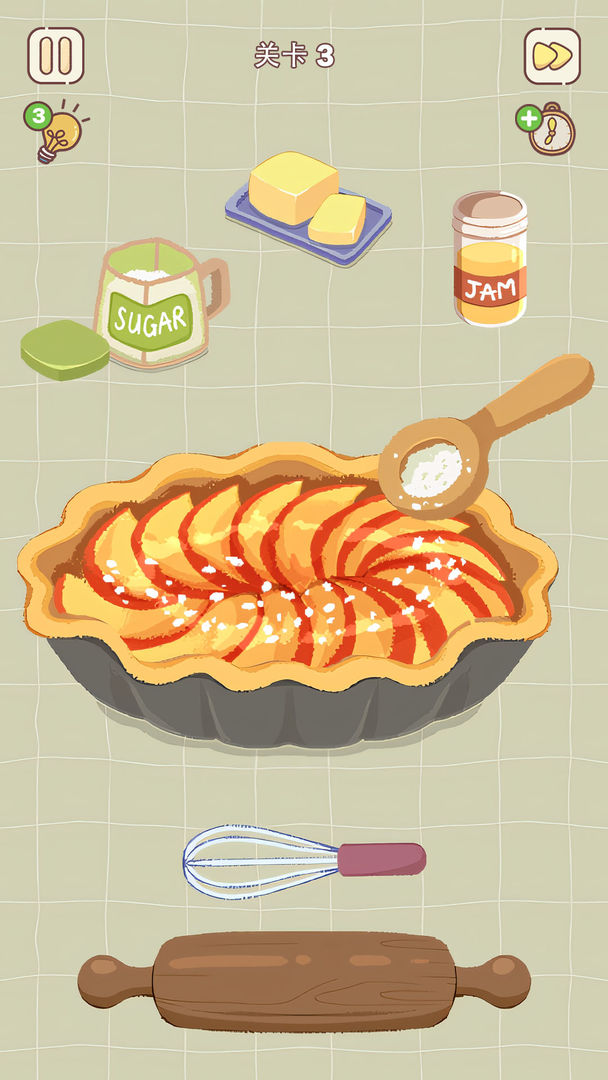Select the butter on the plate
This screenshot has width=608, height=1080.
coord(307,202)
